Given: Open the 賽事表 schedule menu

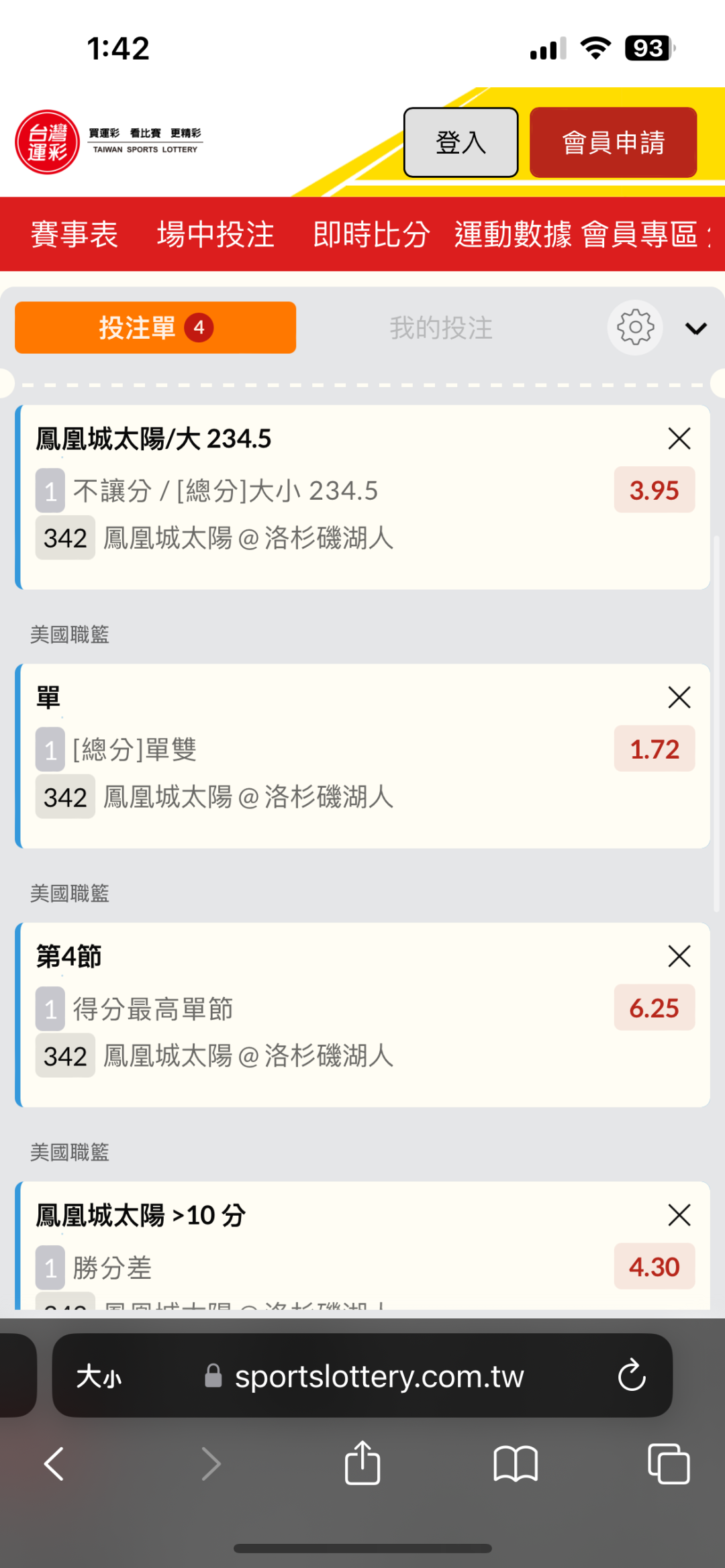Looking at the screenshot, I should [75, 234].
